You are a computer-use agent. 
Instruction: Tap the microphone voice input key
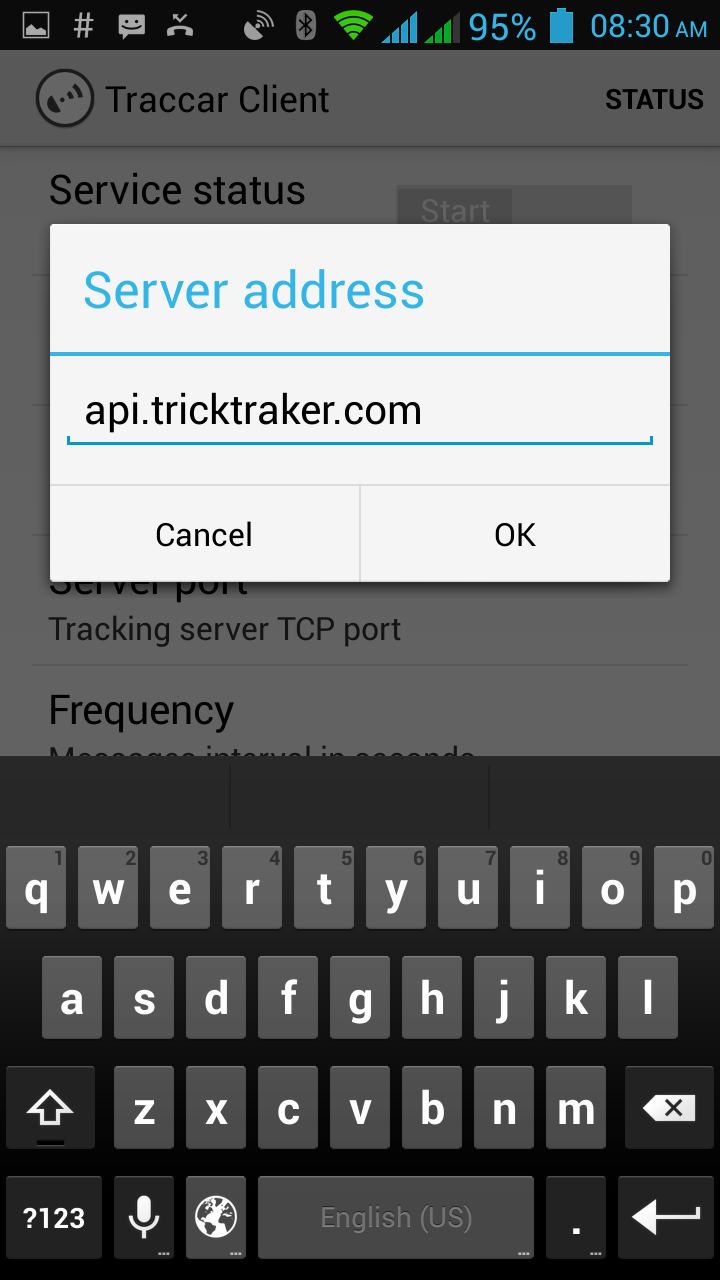144,1217
